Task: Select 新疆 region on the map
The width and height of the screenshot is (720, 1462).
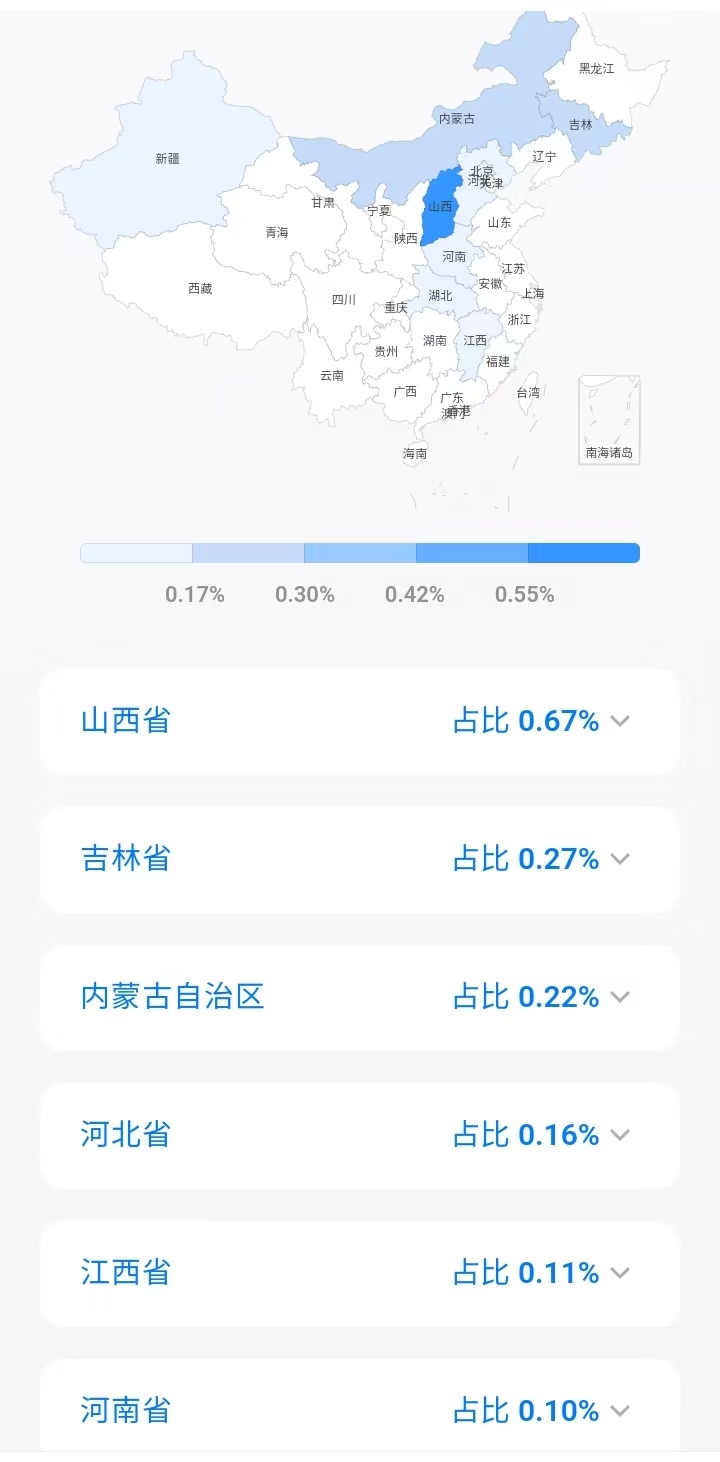Action: pos(167,158)
